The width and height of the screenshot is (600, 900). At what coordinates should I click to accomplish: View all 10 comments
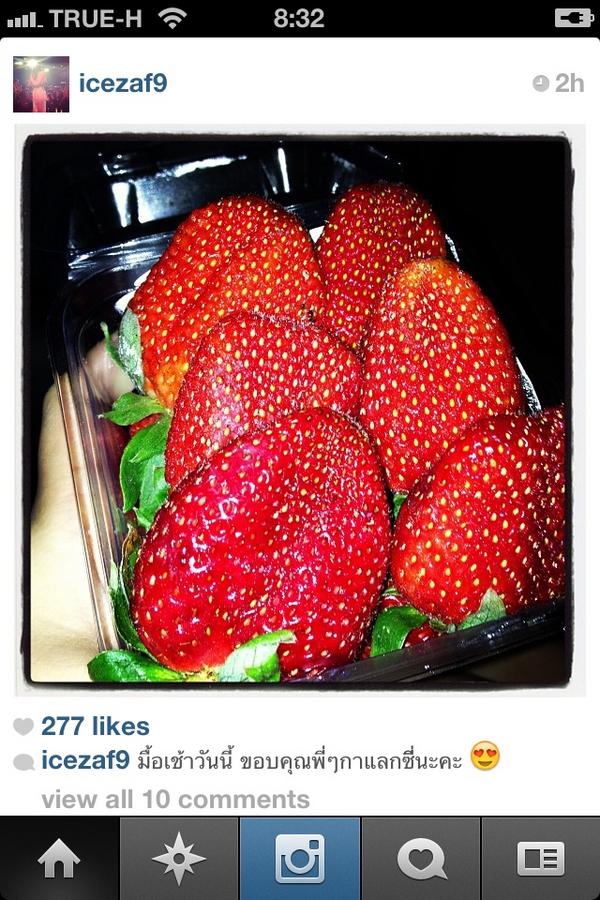[175, 800]
